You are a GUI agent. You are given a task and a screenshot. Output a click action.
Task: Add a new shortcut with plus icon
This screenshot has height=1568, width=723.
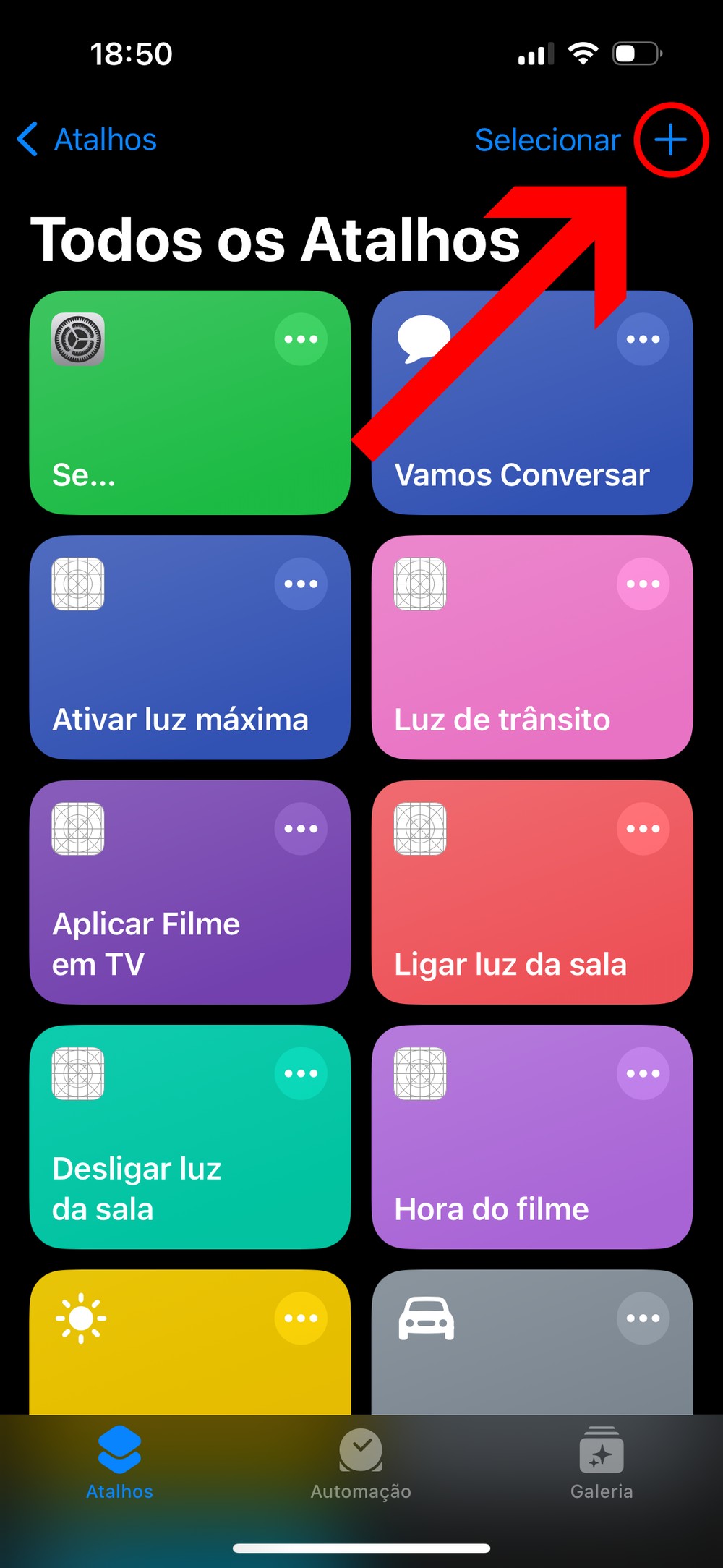[x=671, y=140]
